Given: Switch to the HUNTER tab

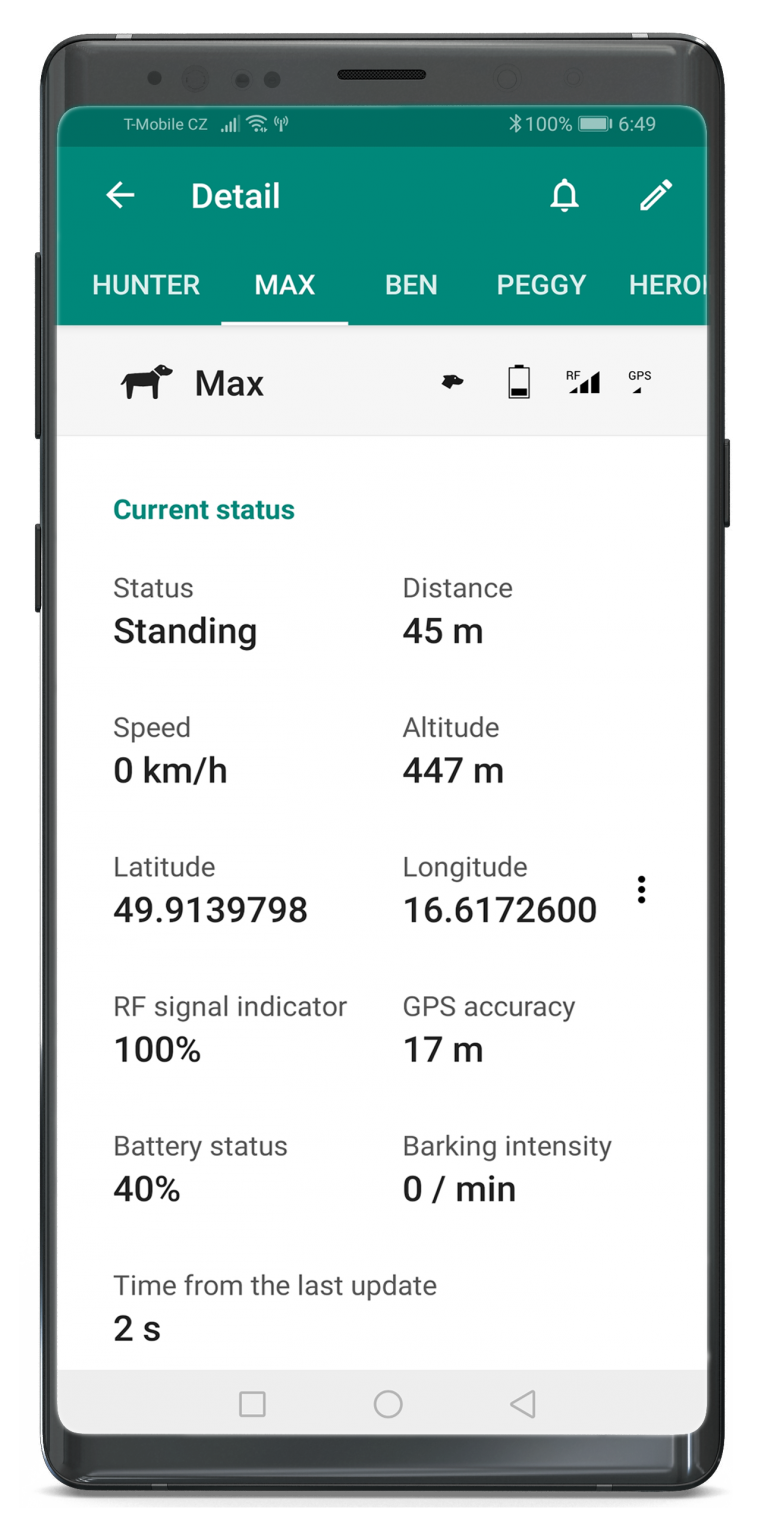Looking at the screenshot, I should coord(146,285).
